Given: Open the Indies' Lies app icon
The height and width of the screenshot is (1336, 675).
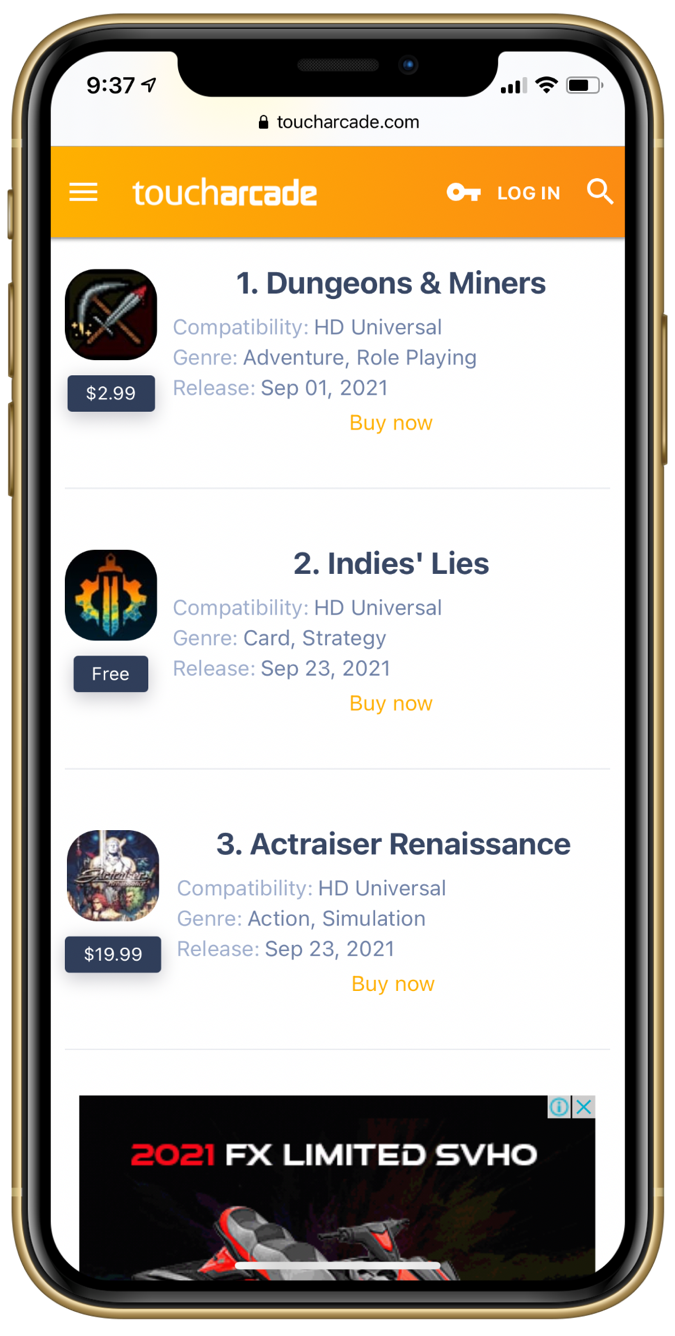Looking at the screenshot, I should click(x=111, y=595).
